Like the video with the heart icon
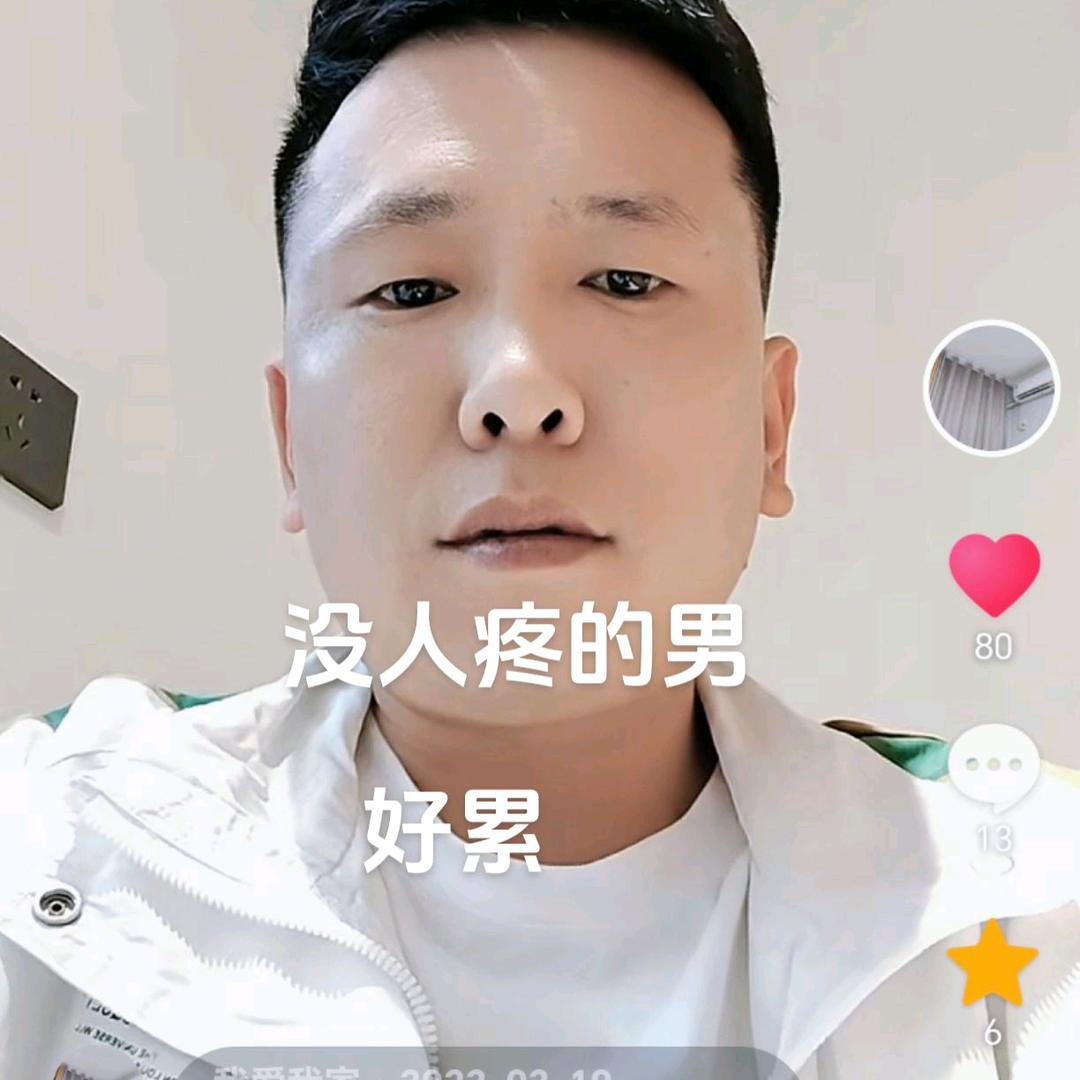The width and height of the screenshot is (1080, 1080). tap(994, 573)
